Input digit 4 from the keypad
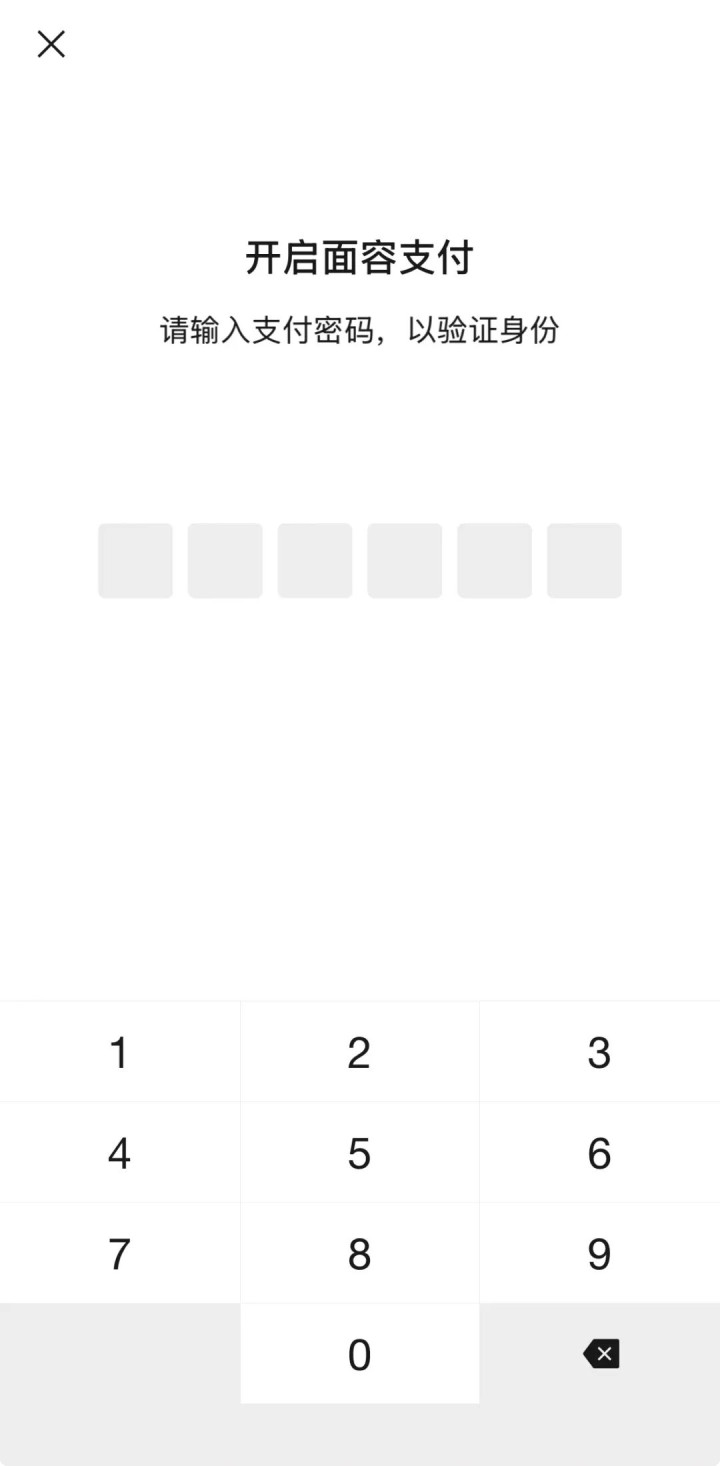 (119, 1154)
